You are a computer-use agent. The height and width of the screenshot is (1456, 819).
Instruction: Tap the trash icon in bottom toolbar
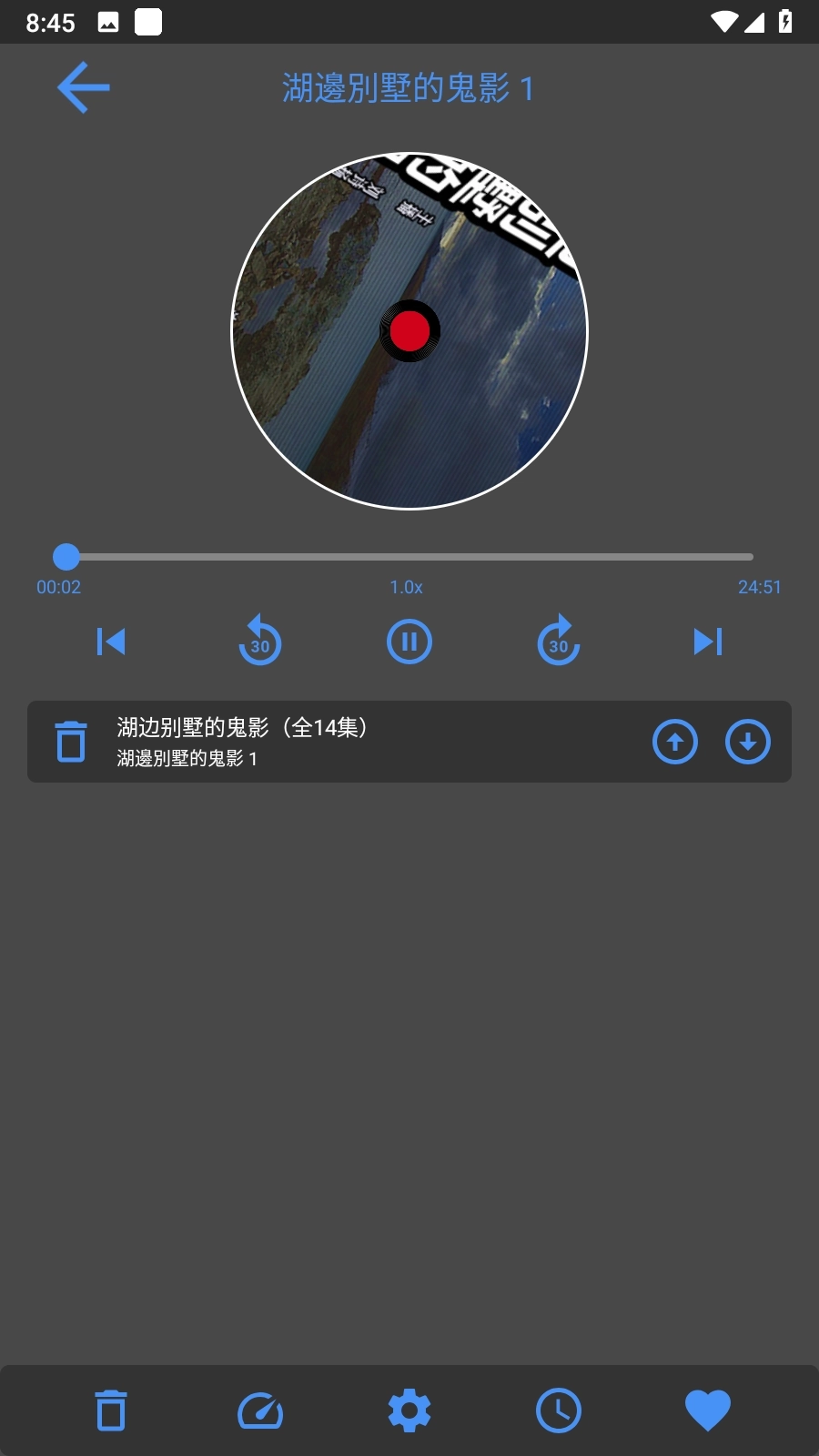[111, 1410]
